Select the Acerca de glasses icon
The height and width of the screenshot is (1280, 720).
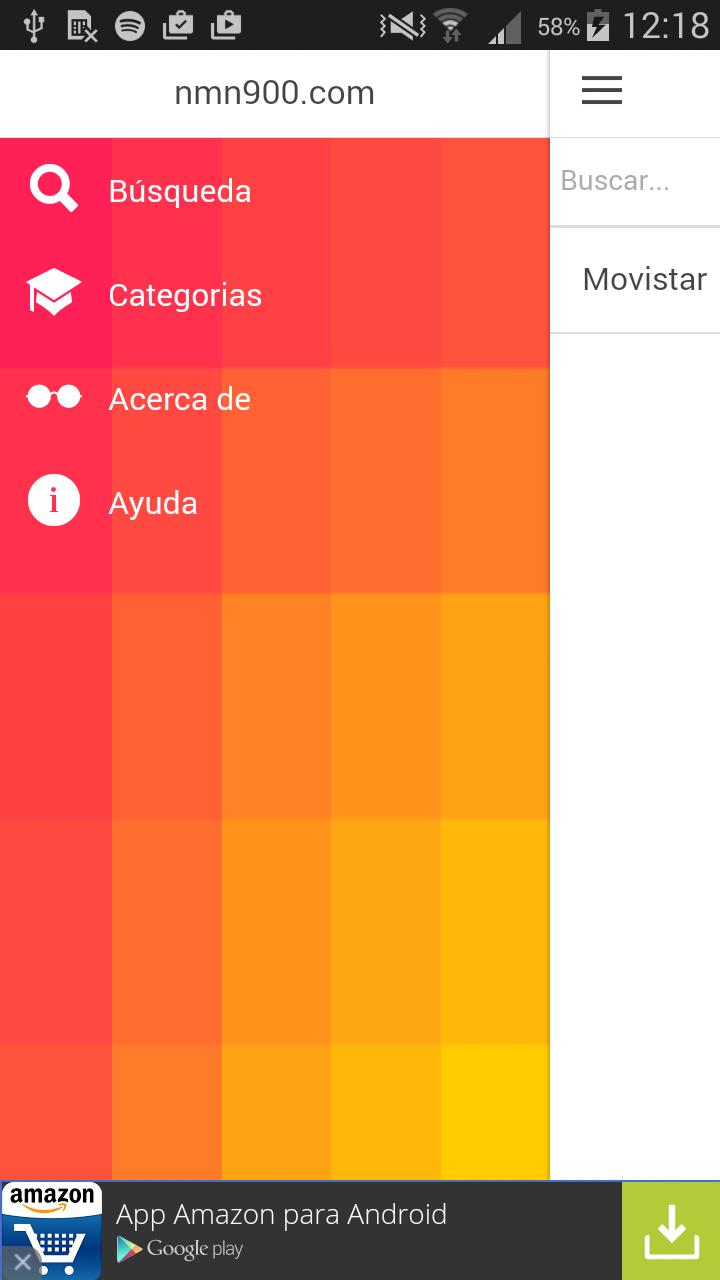(52, 395)
